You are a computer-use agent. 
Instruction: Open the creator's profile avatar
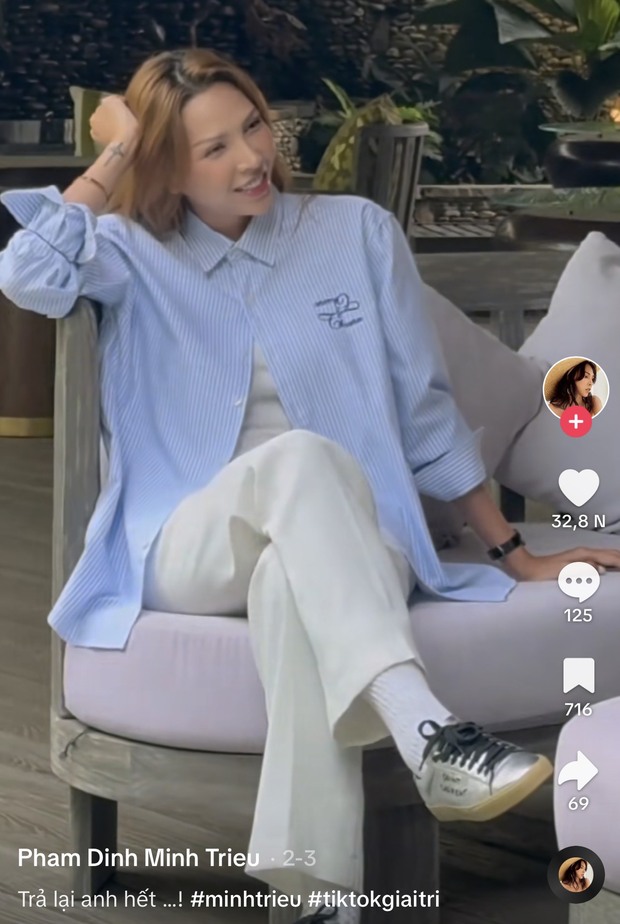(x=575, y=386)
